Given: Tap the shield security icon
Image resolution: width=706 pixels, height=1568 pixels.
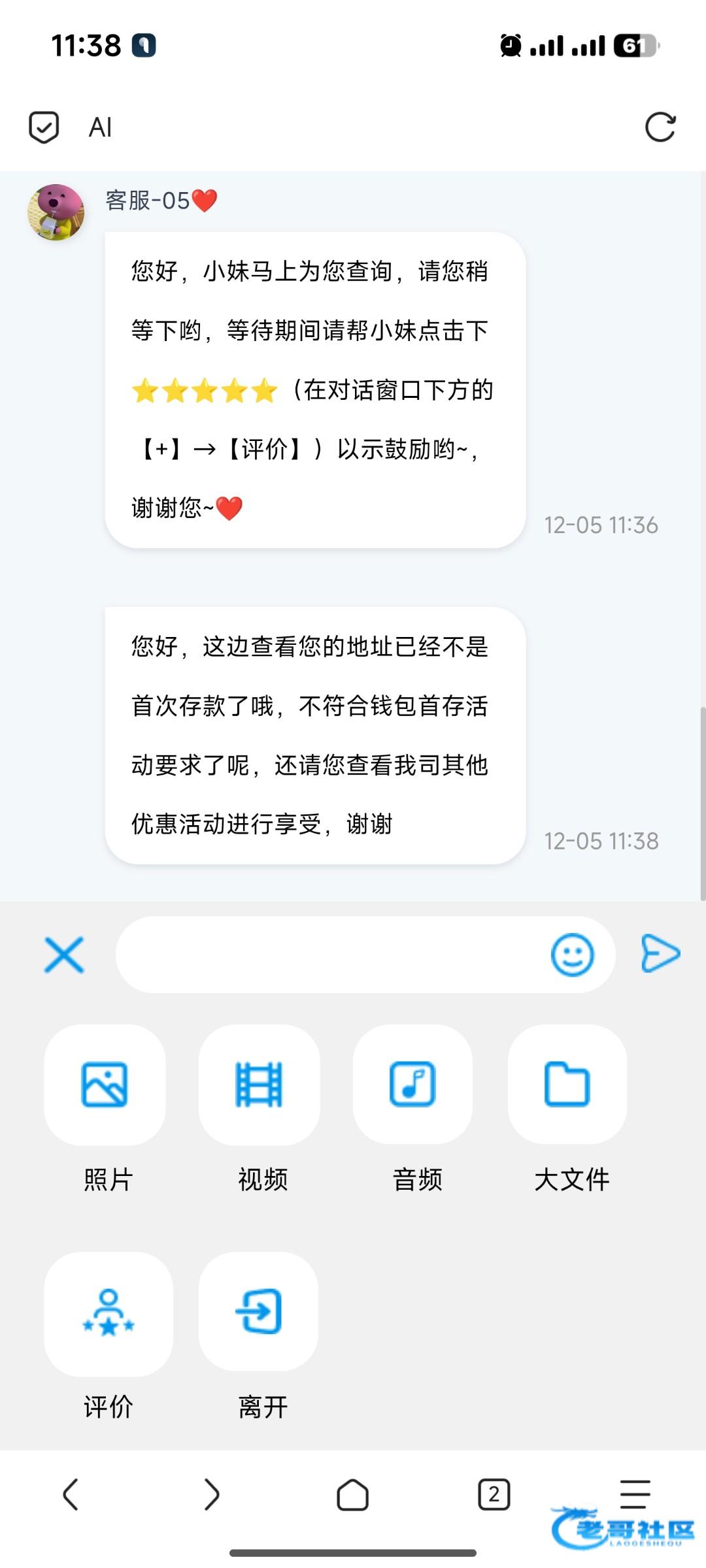Looking at the screenshot, I should click(x=44, y=127).
